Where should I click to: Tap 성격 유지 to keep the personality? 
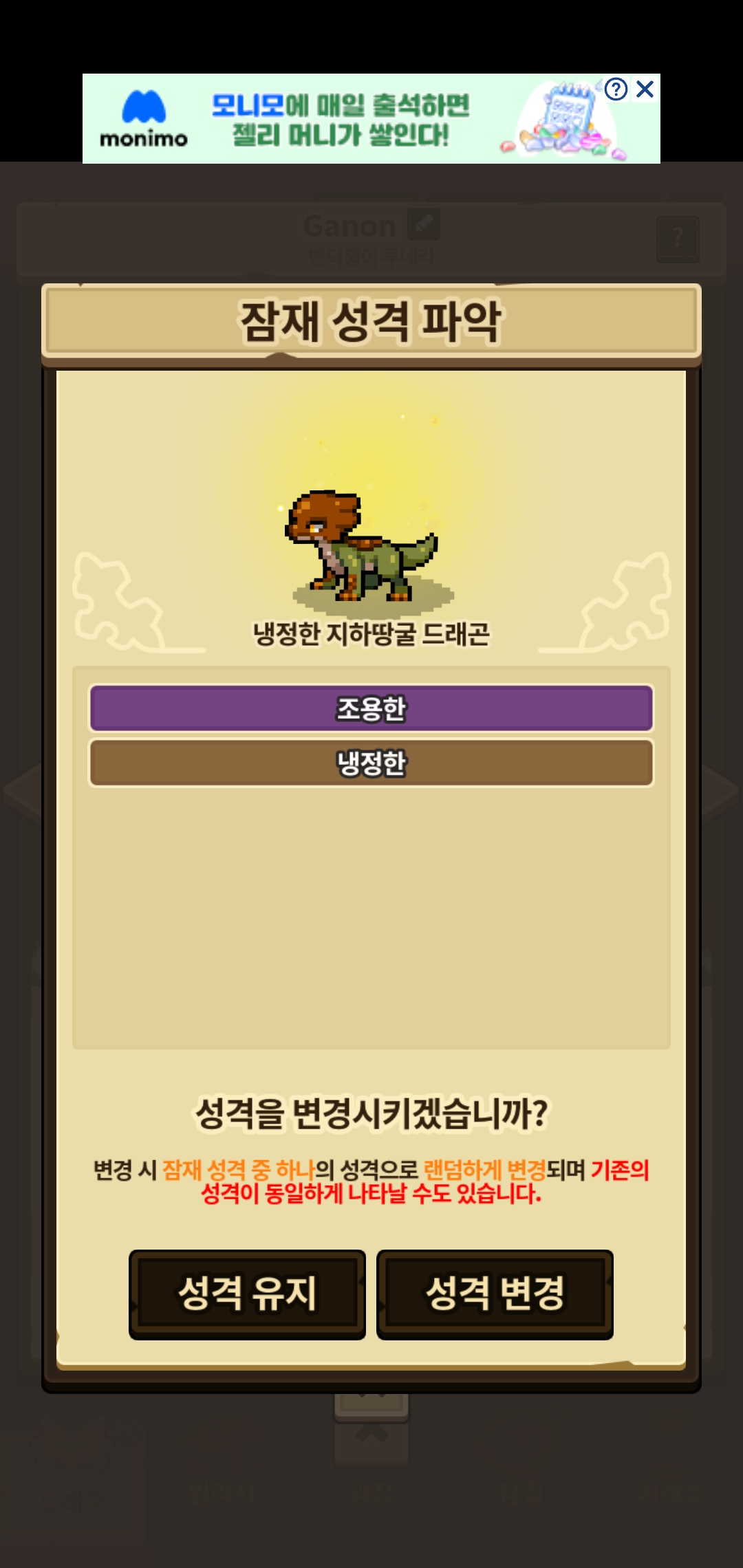247,1294
